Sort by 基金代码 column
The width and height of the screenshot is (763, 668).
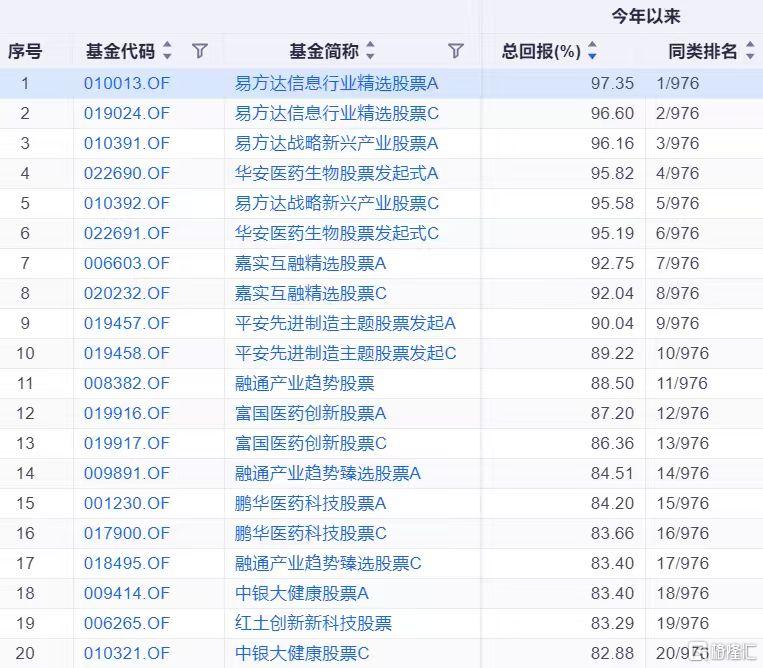[x=167, y=50]
